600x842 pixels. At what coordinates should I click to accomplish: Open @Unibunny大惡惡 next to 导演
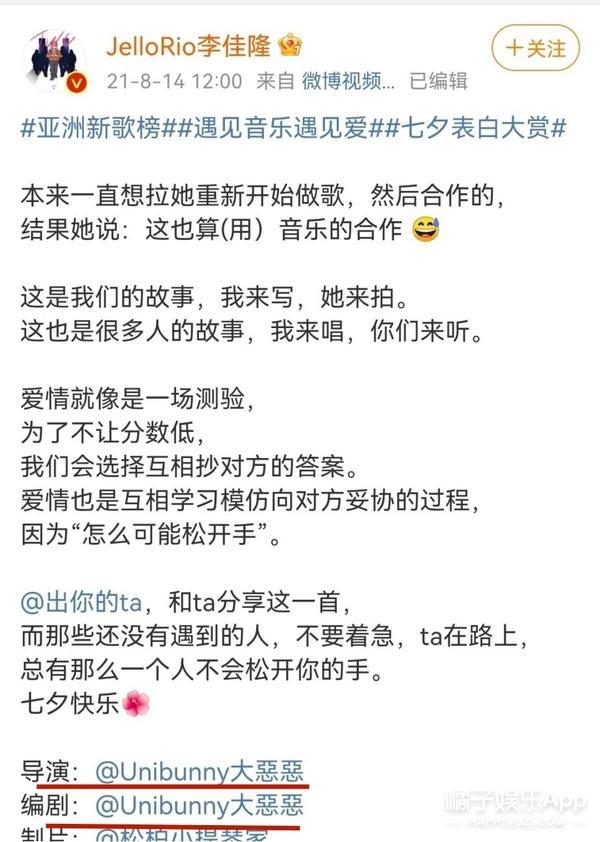pyautogui.click(x=199, y=772)
